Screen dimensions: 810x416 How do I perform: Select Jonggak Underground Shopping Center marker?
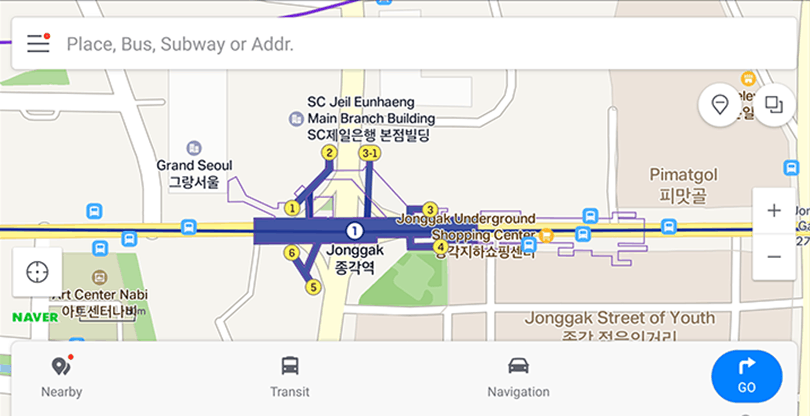tap(546, 237)
